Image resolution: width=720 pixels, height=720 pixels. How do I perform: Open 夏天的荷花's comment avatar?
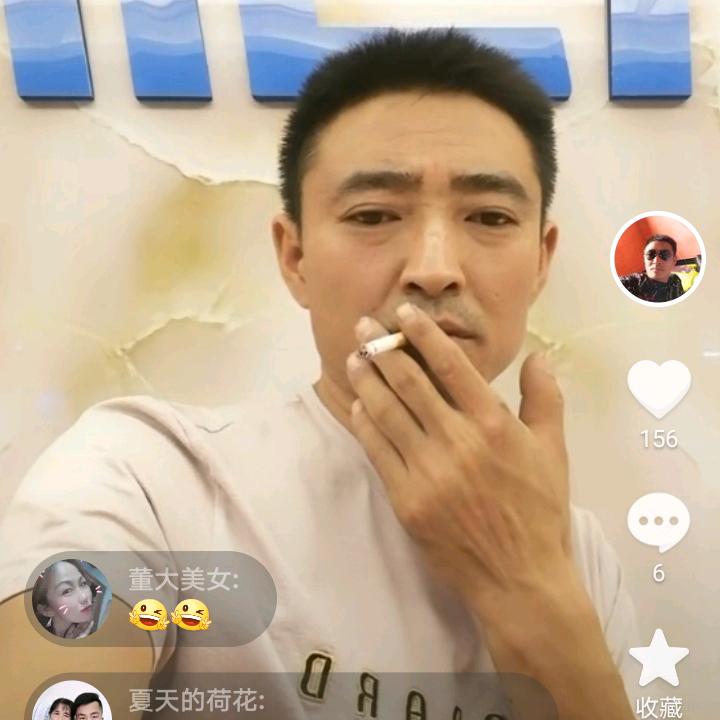(71, 704)
